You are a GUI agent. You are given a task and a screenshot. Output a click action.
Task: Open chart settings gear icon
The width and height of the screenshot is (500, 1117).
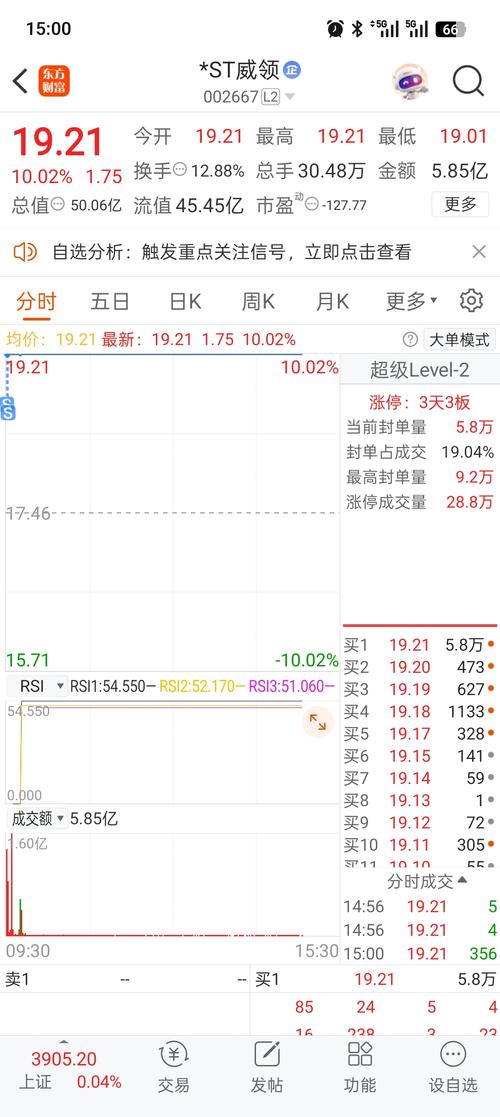[x=472, y=301]
